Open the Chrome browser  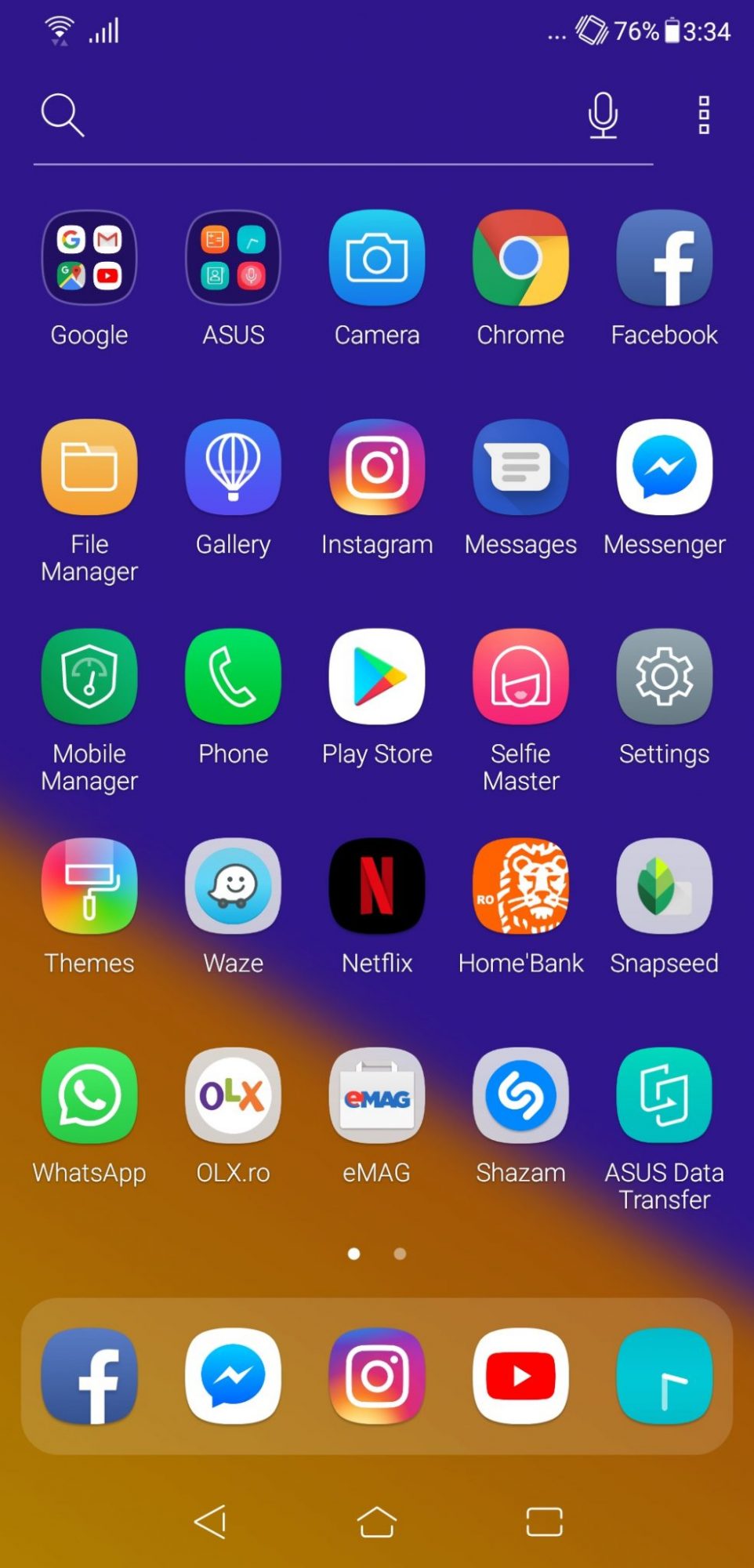520,258
